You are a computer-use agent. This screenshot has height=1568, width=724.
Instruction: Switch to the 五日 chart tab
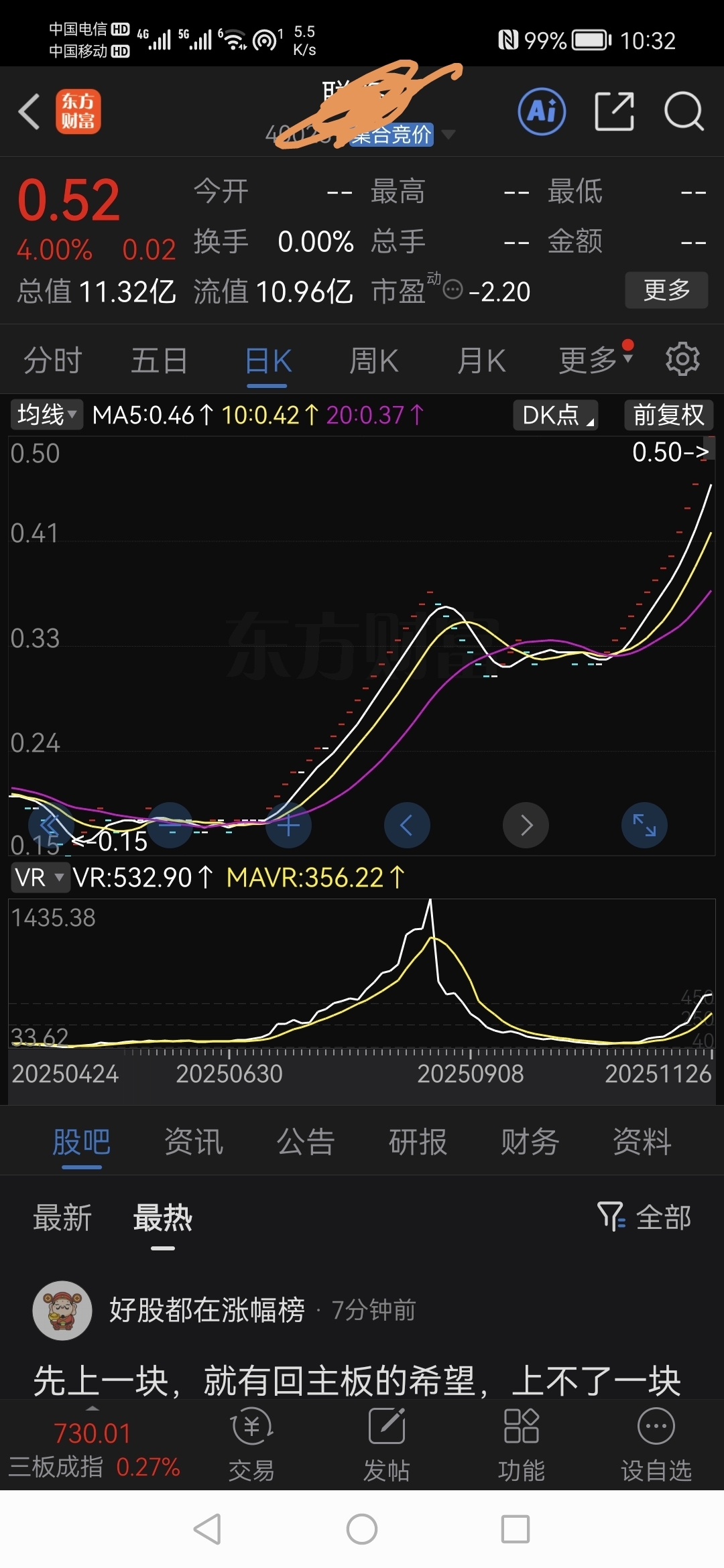(x=159, y=361)
